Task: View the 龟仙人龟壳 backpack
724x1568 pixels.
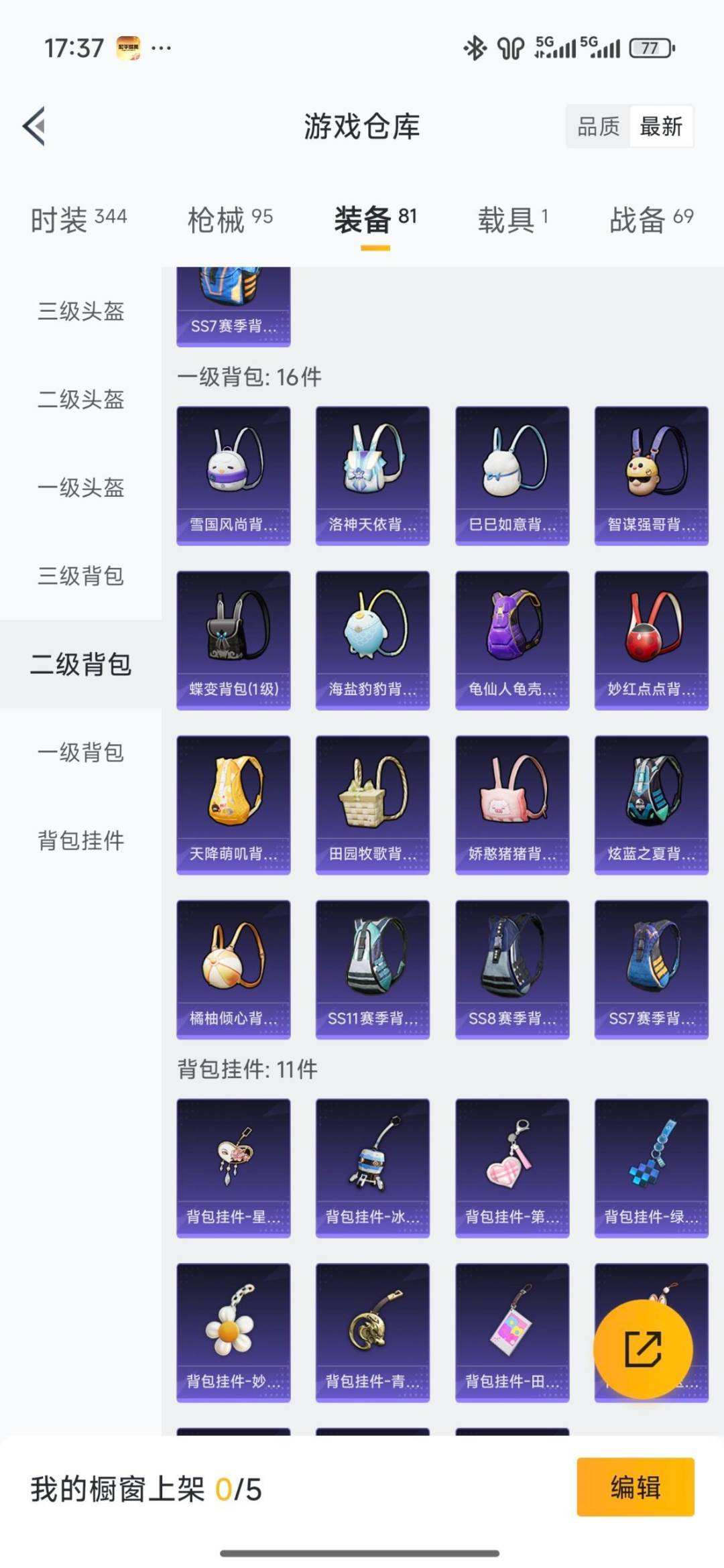Action: (512, 640)
